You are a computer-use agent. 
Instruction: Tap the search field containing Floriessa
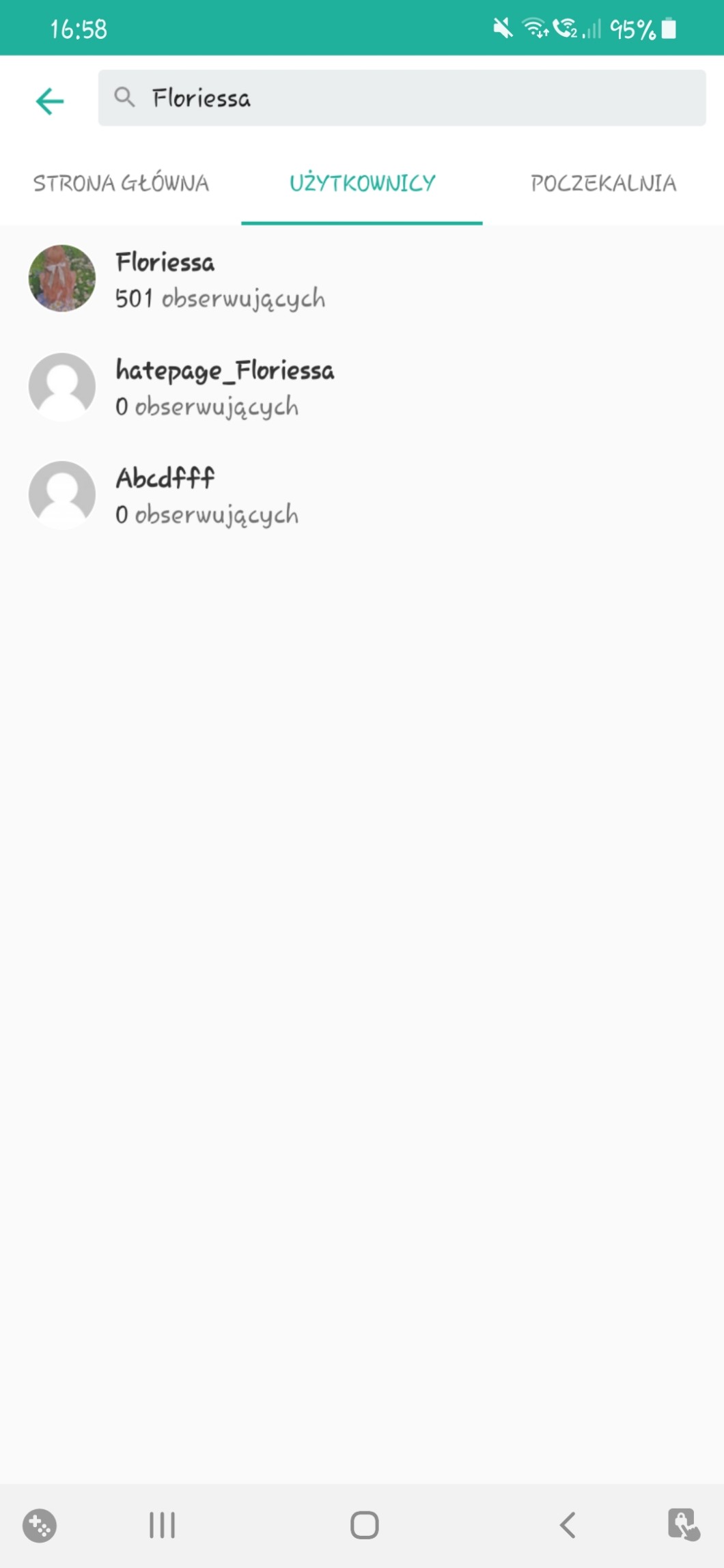402,98
